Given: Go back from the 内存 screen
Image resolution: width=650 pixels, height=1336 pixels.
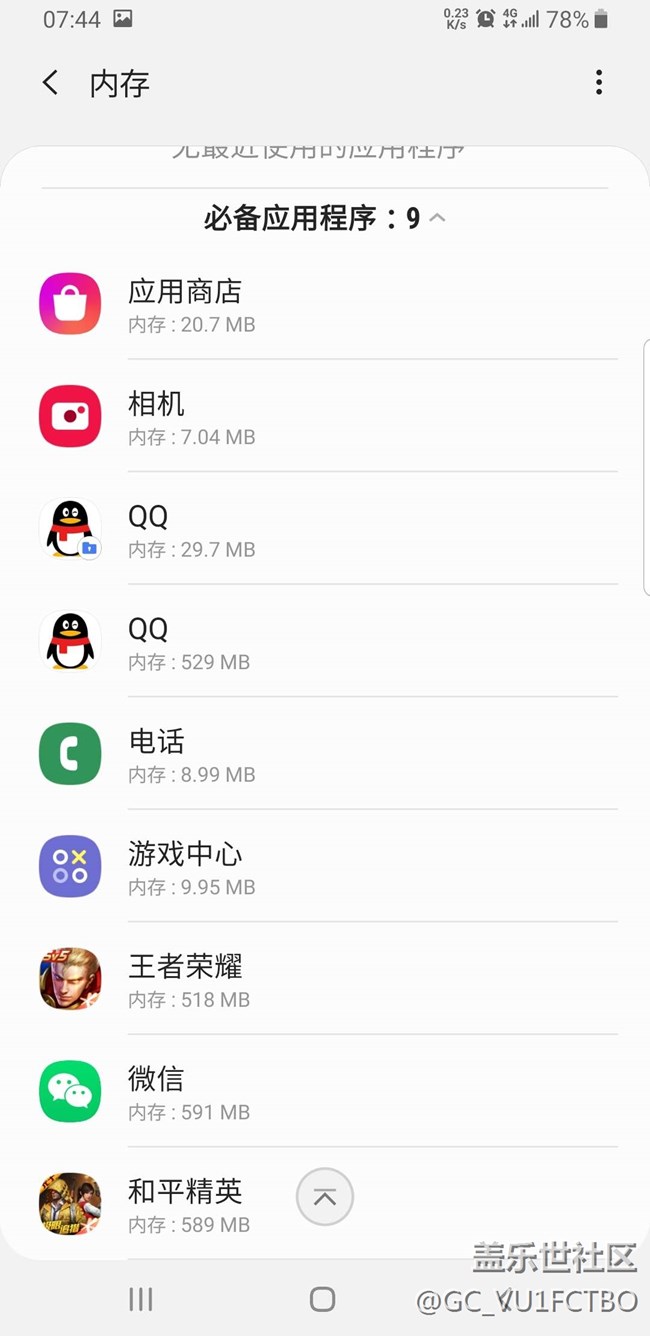Looking at the screenshot, I should click(51, 83).
